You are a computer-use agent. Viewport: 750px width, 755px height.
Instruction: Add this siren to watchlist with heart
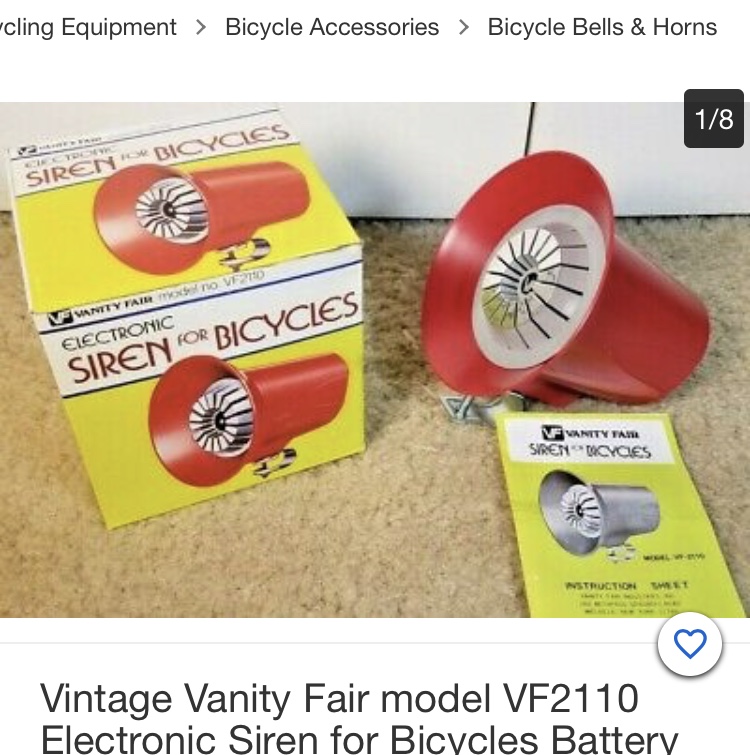coord(690,644)
